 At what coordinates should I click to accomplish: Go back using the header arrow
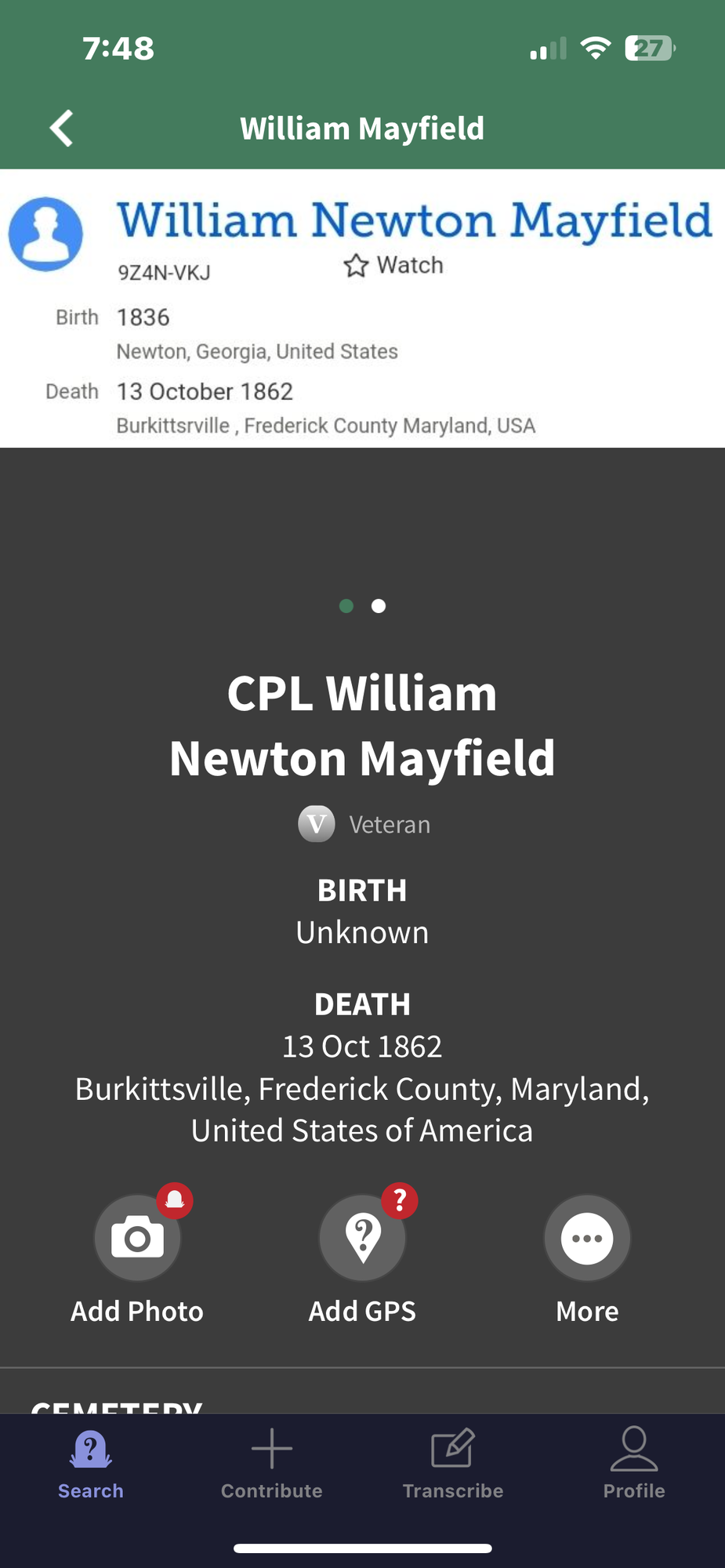[x=61, y=128]
